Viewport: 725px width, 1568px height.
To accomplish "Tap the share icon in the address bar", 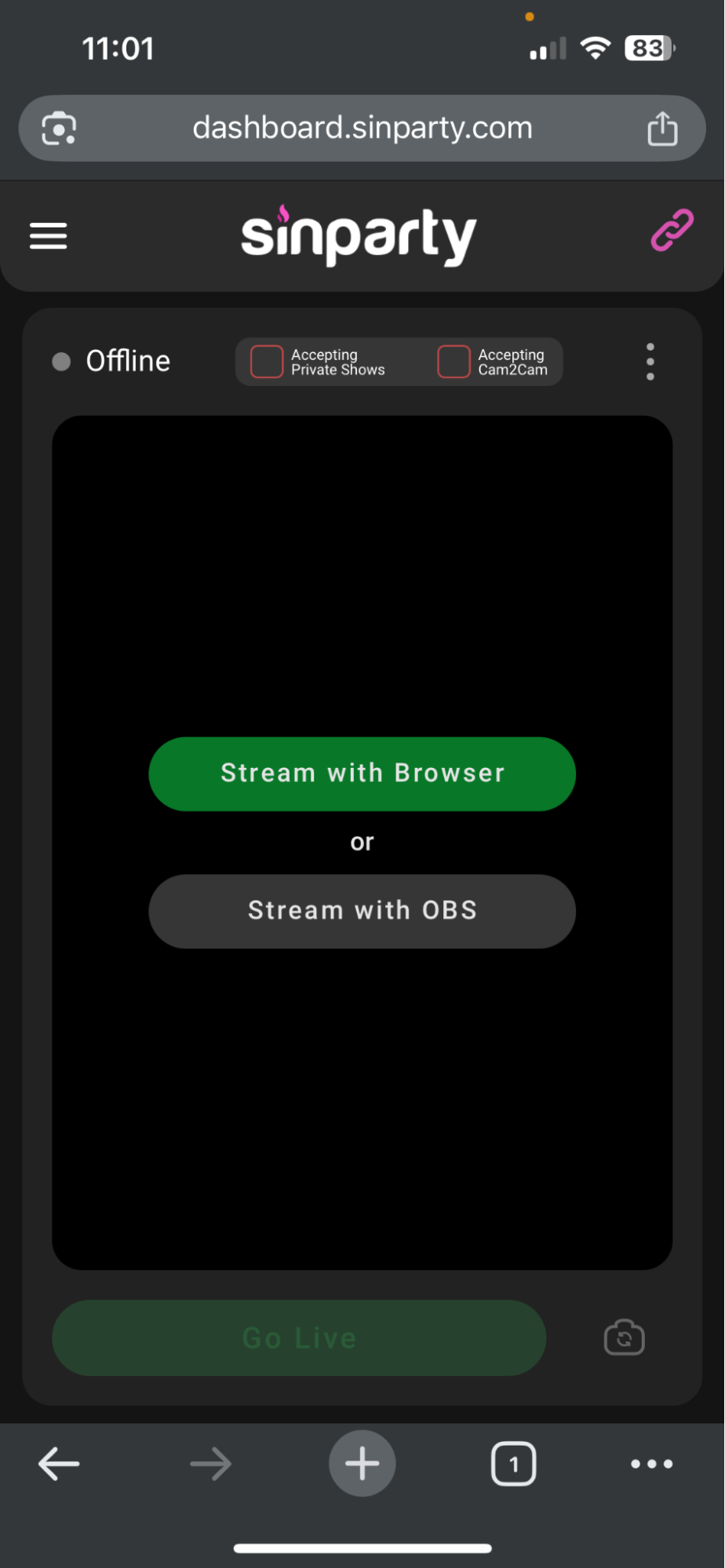I will point(662,128).
